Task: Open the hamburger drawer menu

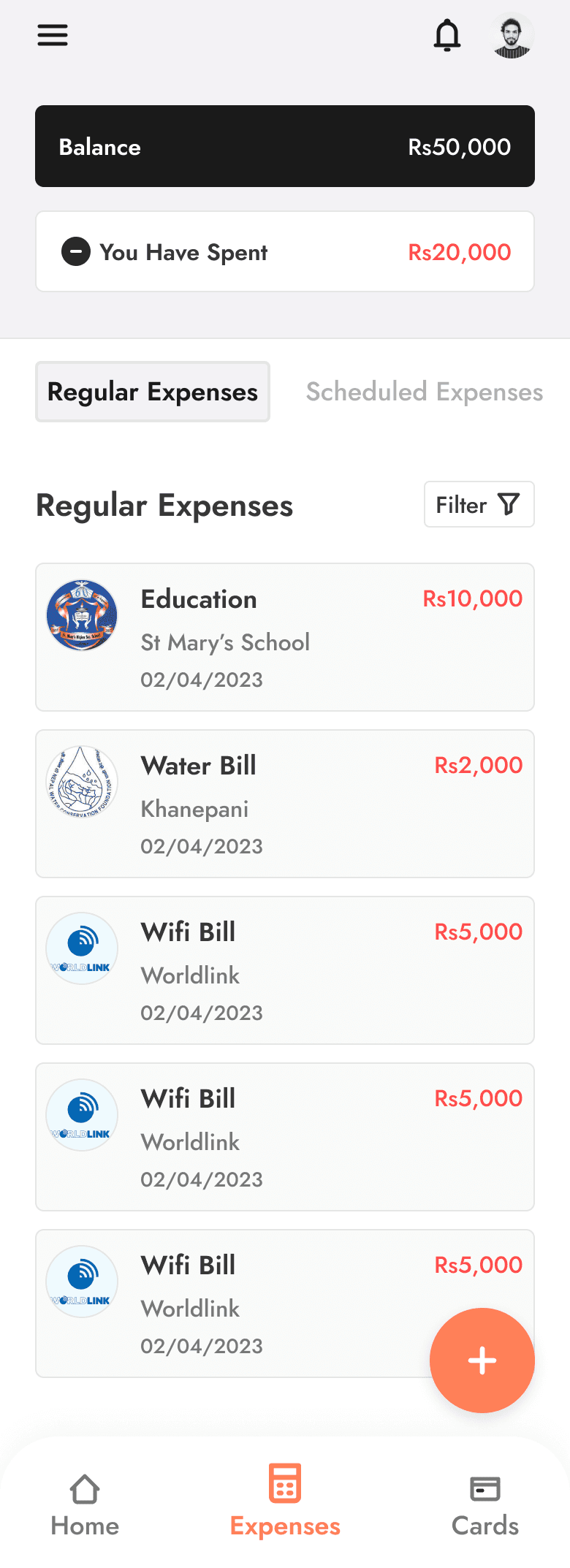Action: pyautogui.click(x=53, y=35)
